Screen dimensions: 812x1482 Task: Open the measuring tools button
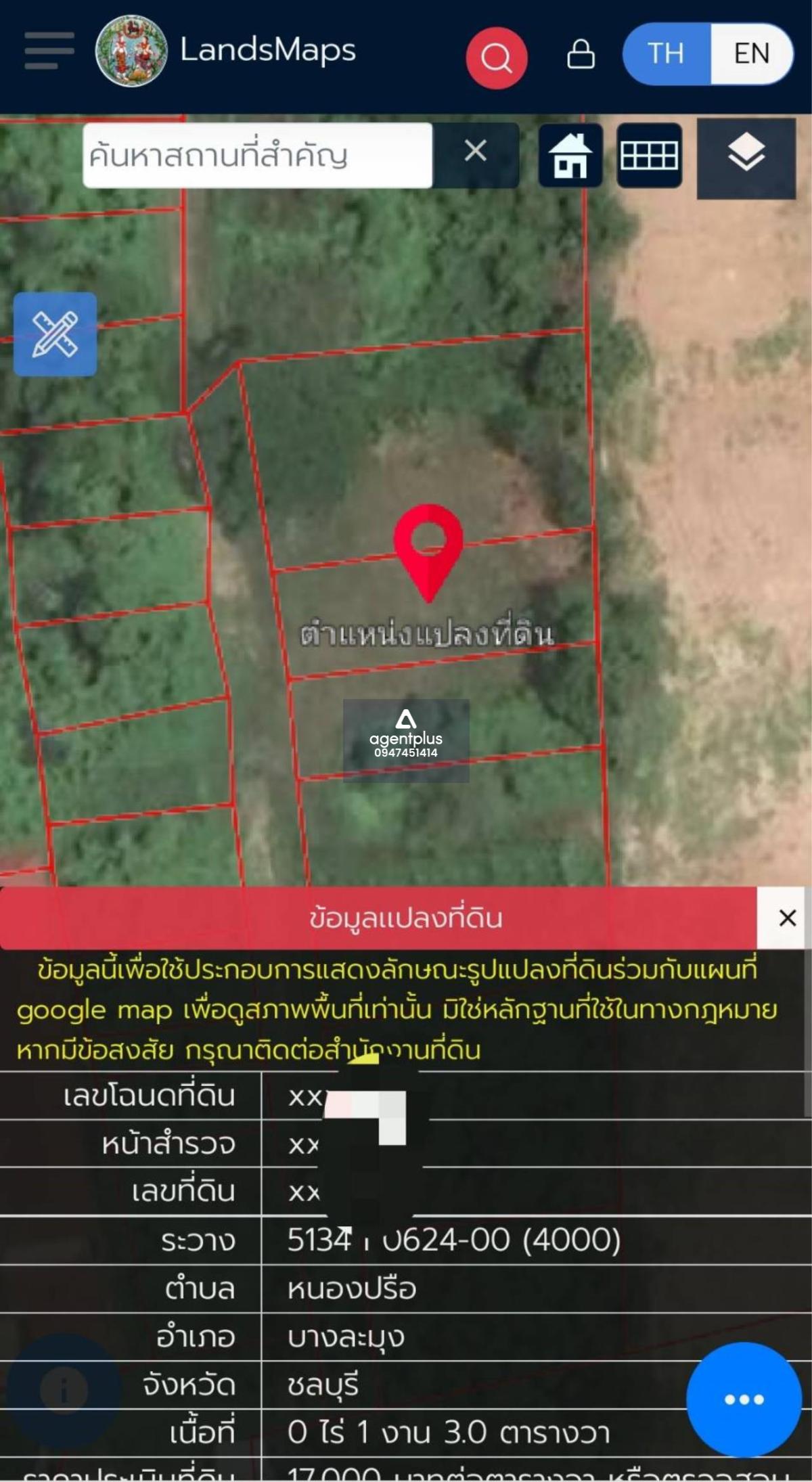55,334
